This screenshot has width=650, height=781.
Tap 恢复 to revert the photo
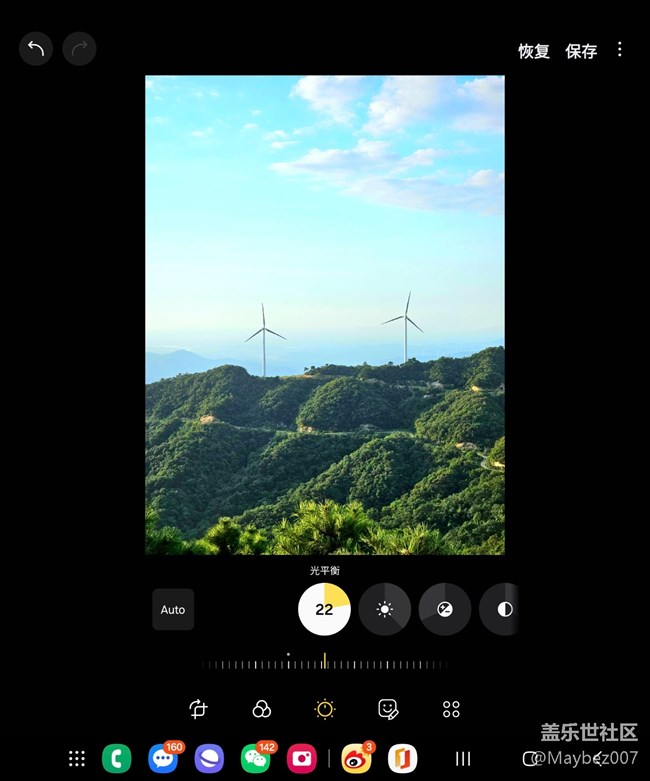533,52
